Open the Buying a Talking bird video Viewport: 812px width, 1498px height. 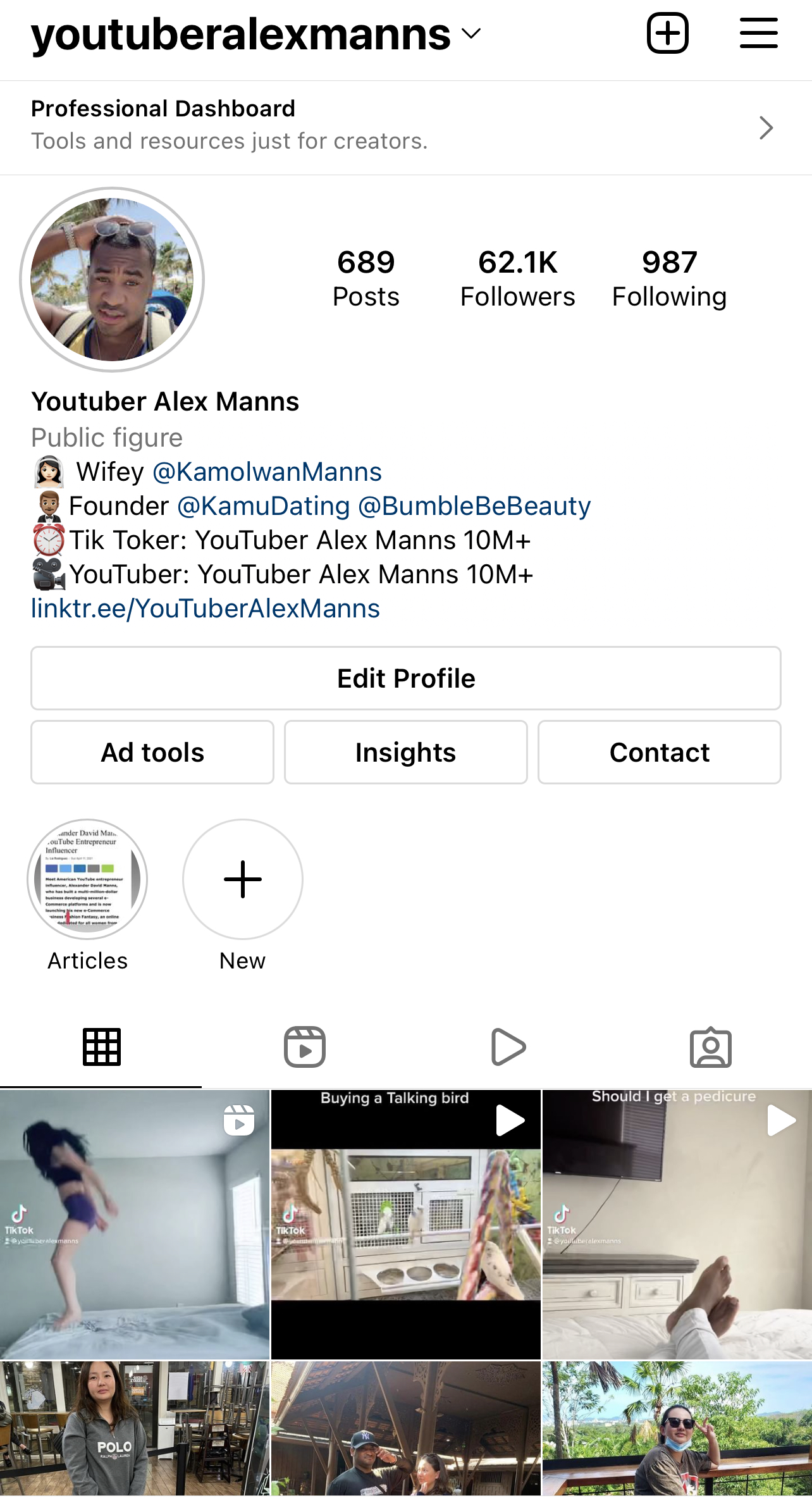click(406, 1224)
